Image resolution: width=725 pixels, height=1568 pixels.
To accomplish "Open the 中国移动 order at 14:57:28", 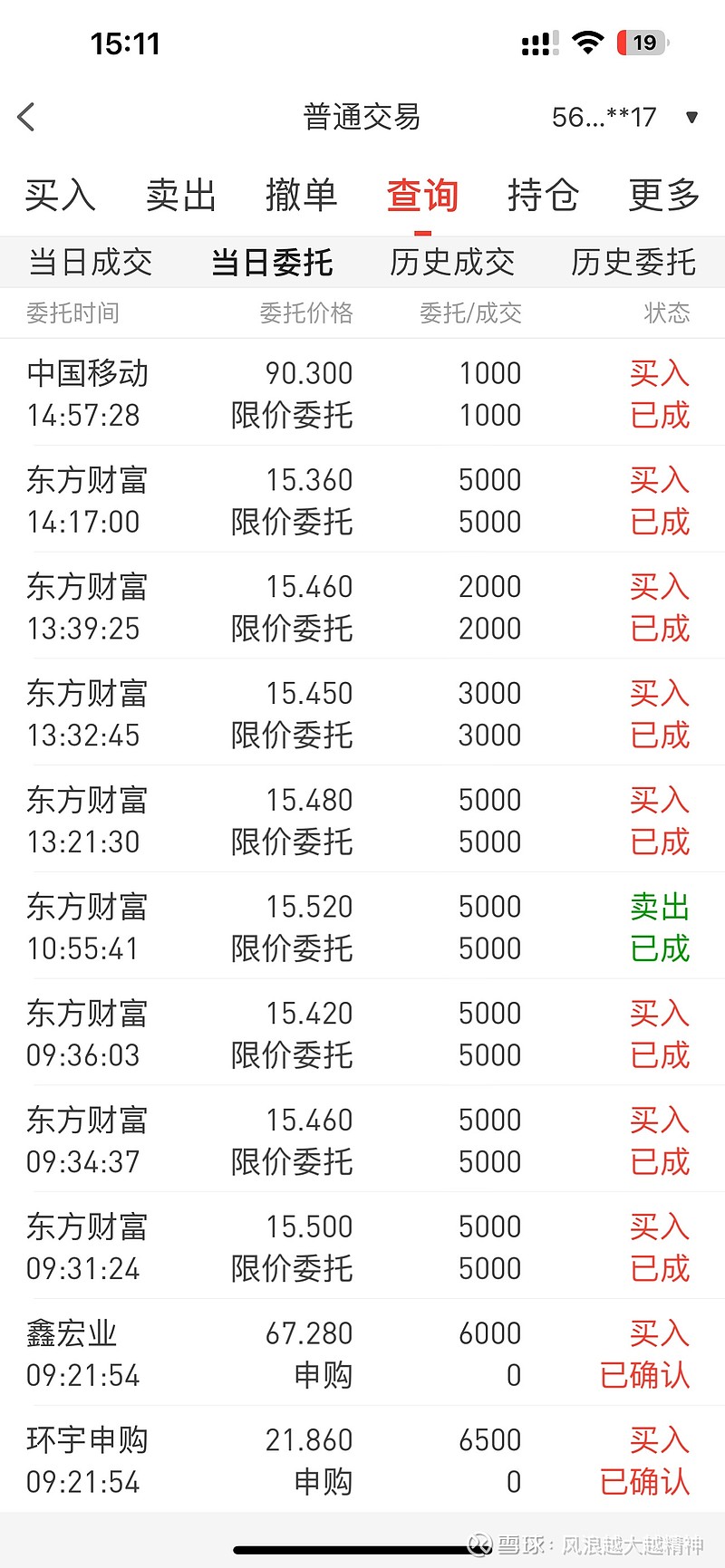I will [x=362, y=393].
